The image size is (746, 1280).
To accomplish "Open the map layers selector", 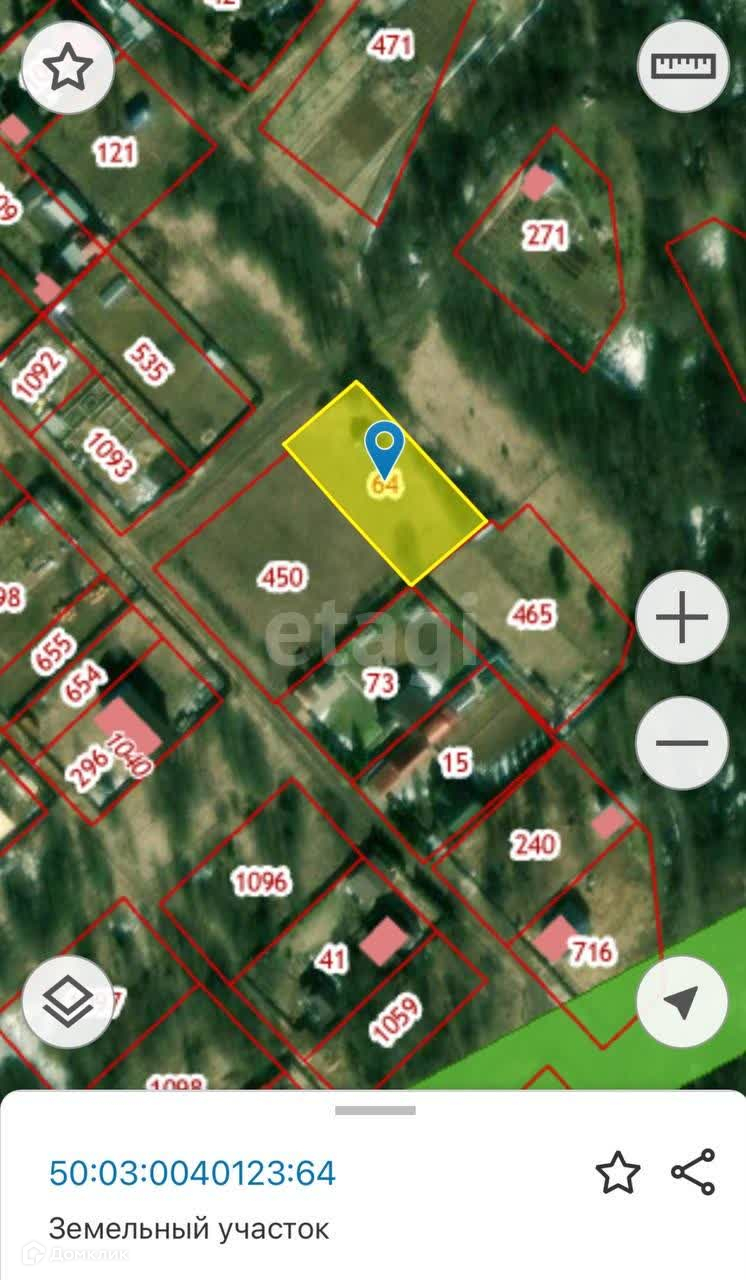I will click(x=68, y=1001).
